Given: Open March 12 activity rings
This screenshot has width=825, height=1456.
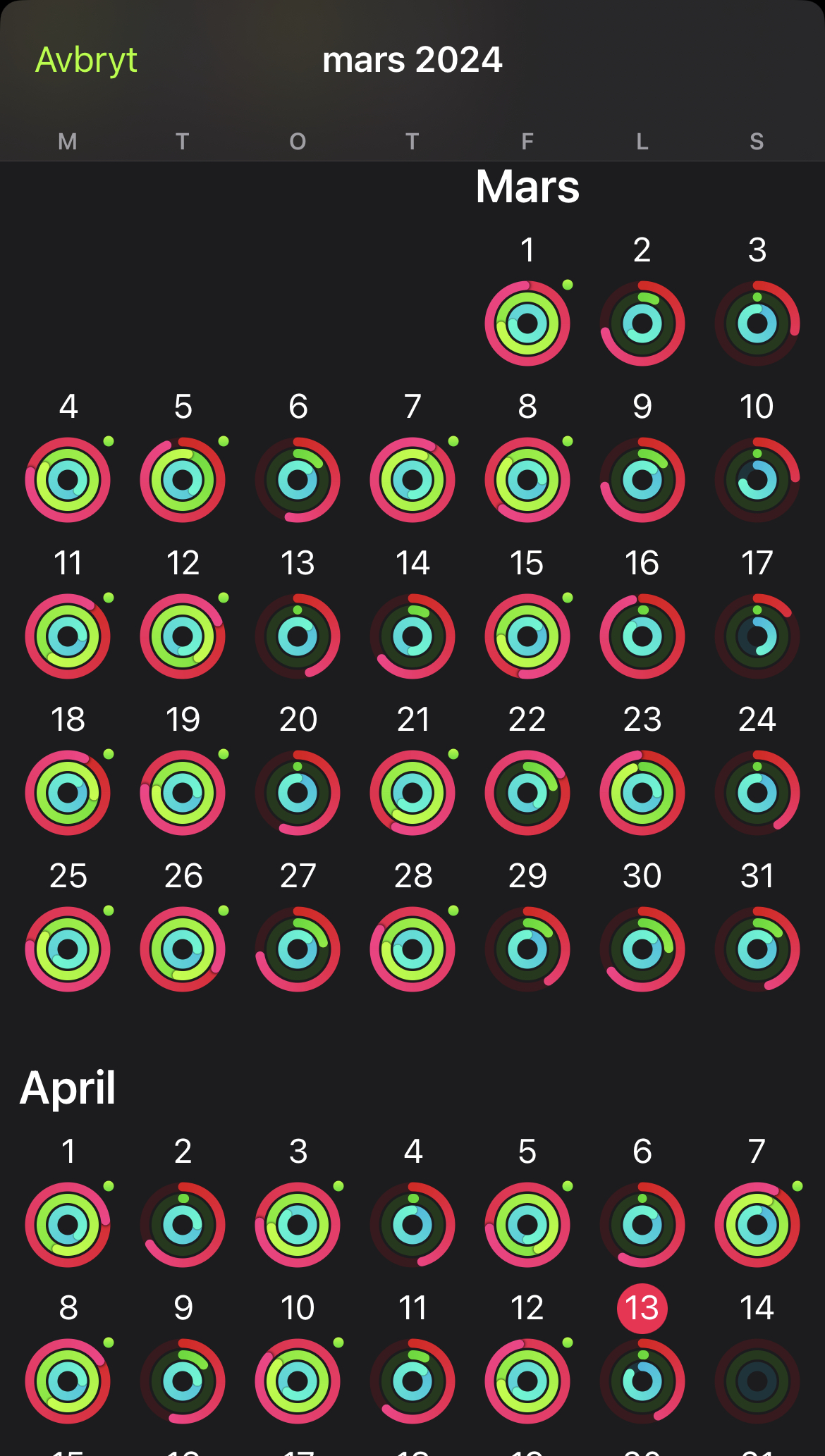Looking at the screenshot, I should 183,636.
